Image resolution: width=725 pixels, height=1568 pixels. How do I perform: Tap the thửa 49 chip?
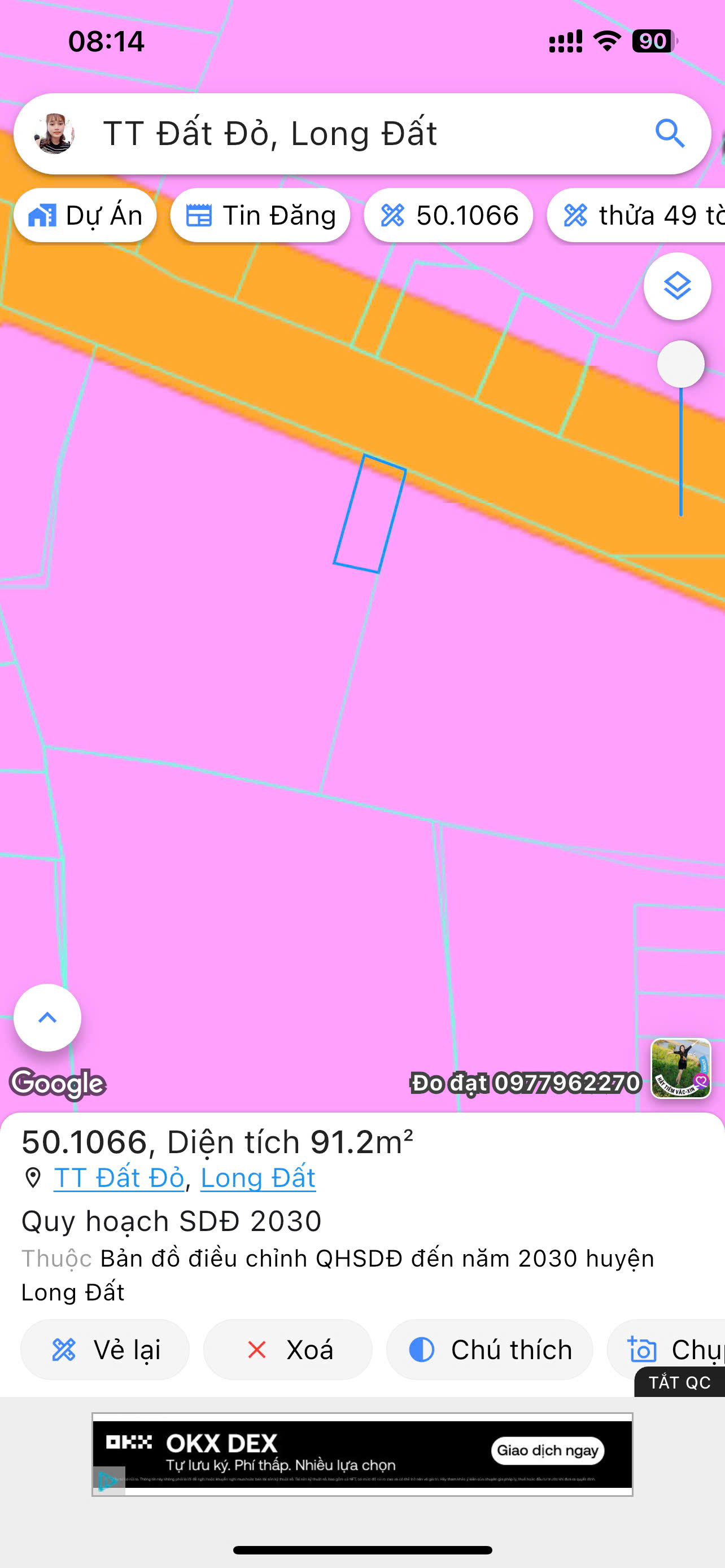click(x=639, y=216)
